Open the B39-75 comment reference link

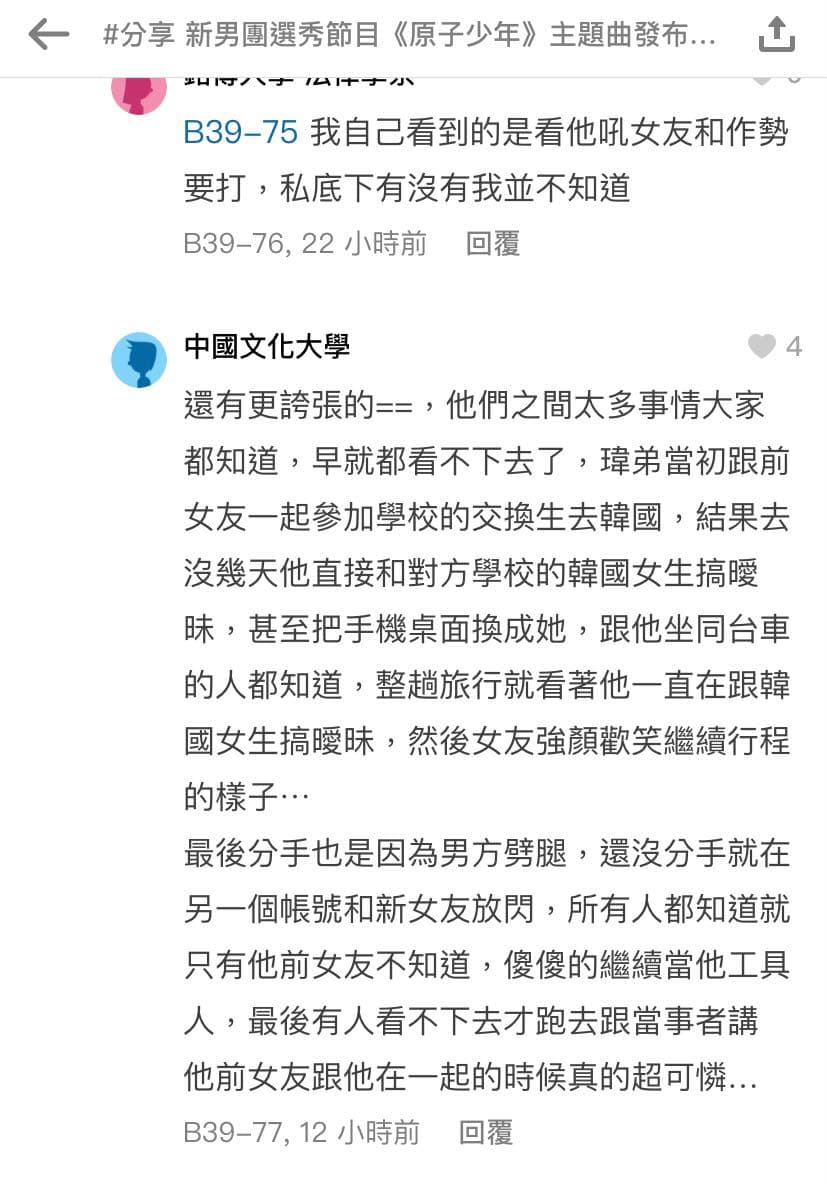click(240, 132)
